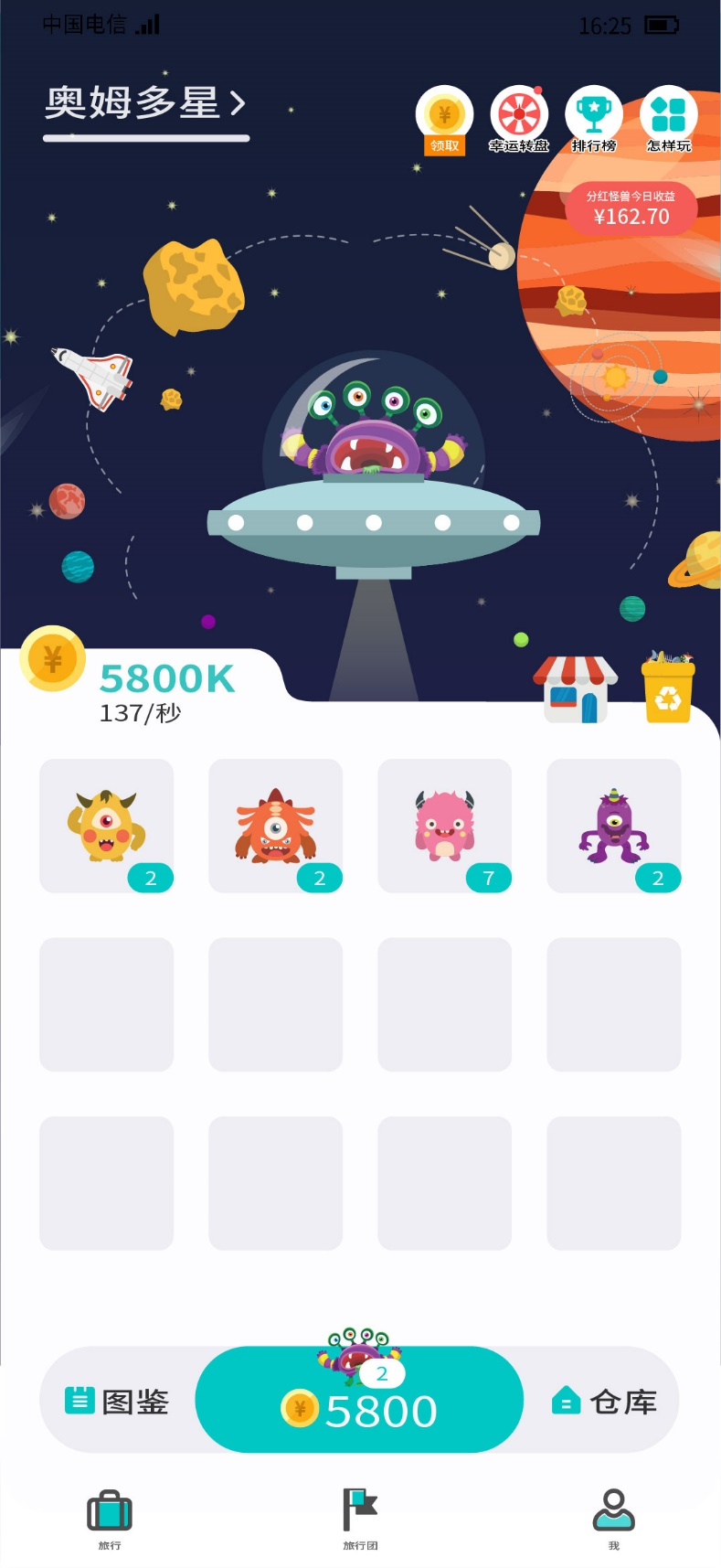The width and height of the screenshot is (721, 1568).
Task: Select the pink horned monster level 7
Action: click(444, 826)
